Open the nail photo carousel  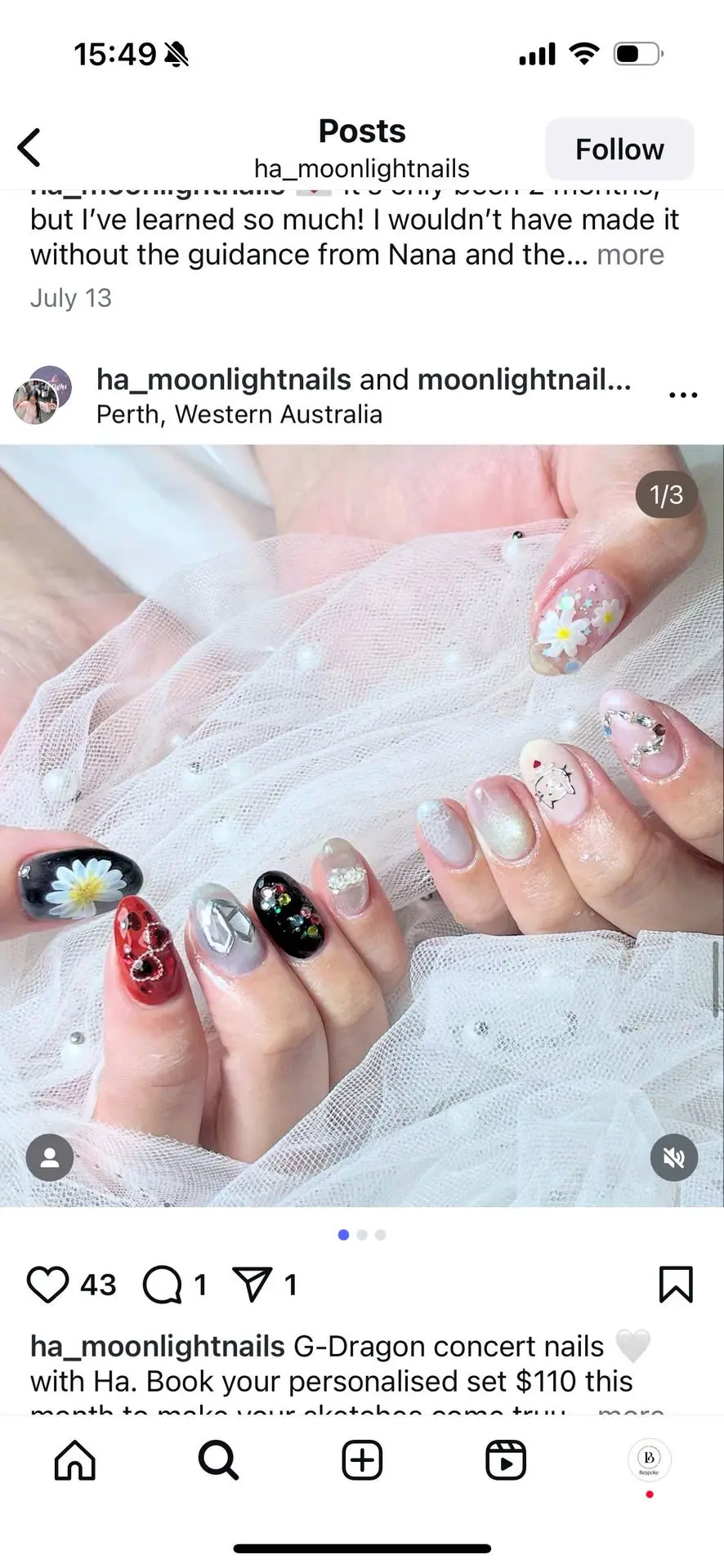pos(362,825)
